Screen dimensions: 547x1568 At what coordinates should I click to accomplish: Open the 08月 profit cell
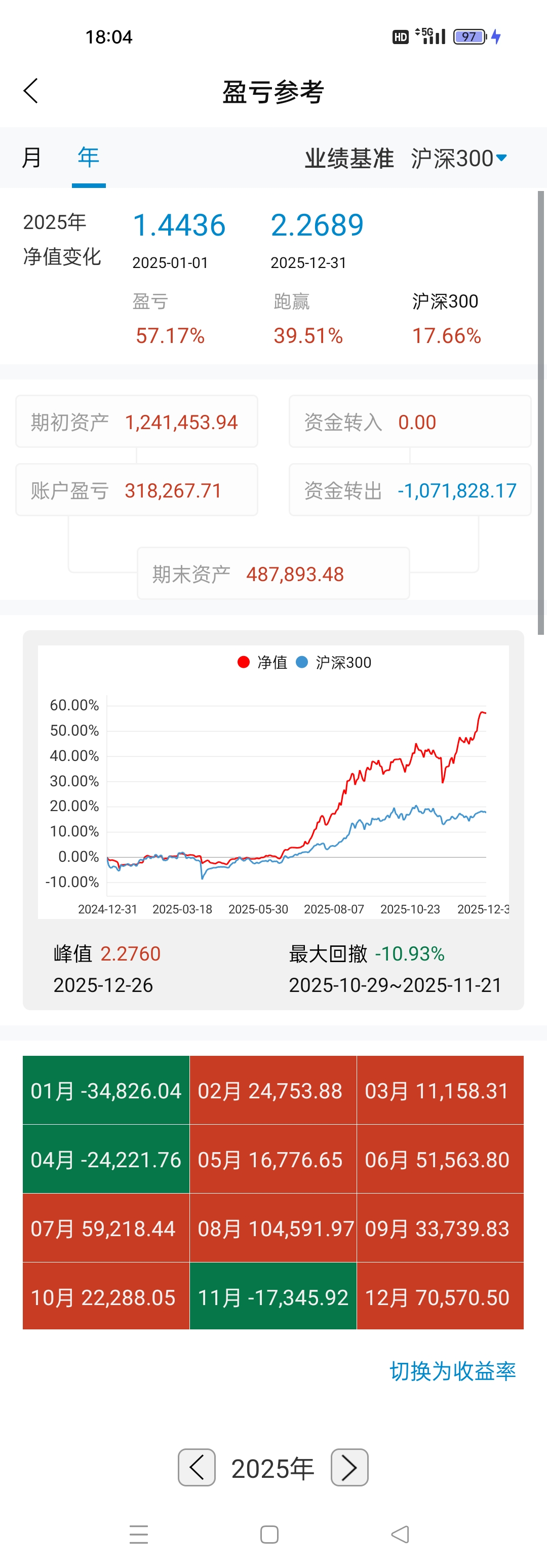click(x=273, y=1228)
